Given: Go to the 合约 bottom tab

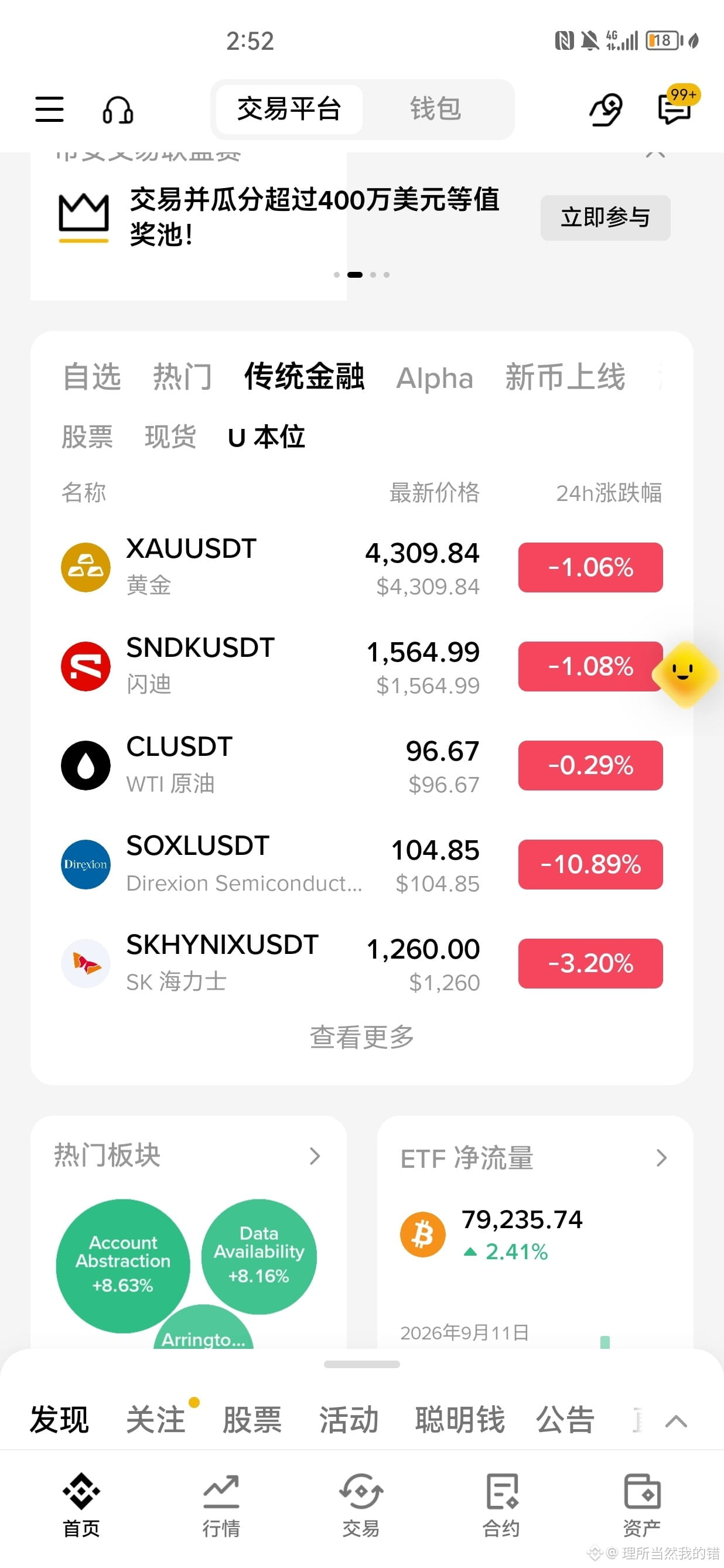Looking at the screenshot, I should pyautogui.click(x=501, y=1504).
